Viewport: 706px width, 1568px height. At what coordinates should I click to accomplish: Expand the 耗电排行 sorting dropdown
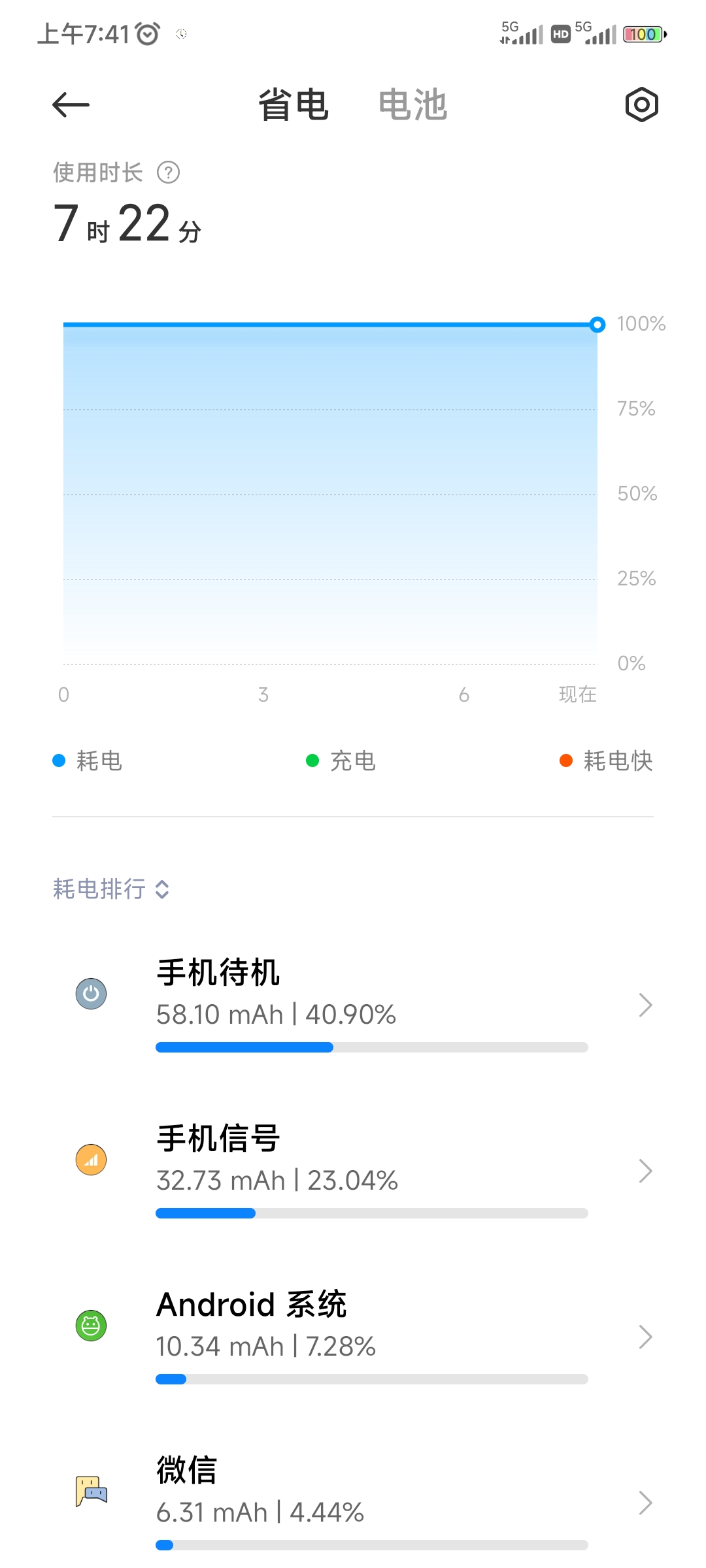(x=111, y=889)
